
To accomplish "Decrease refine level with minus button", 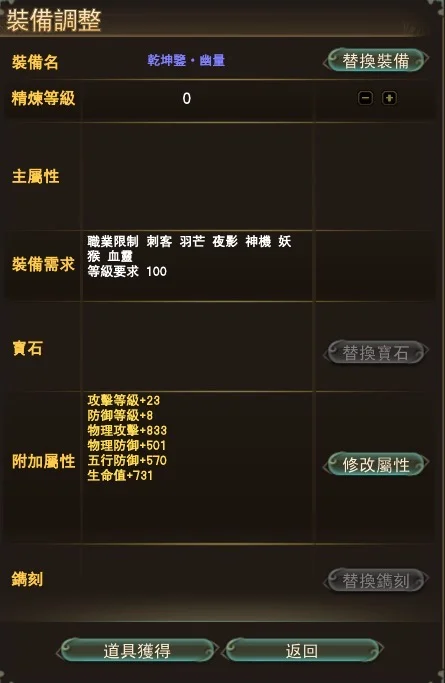I will click(365, 98).
